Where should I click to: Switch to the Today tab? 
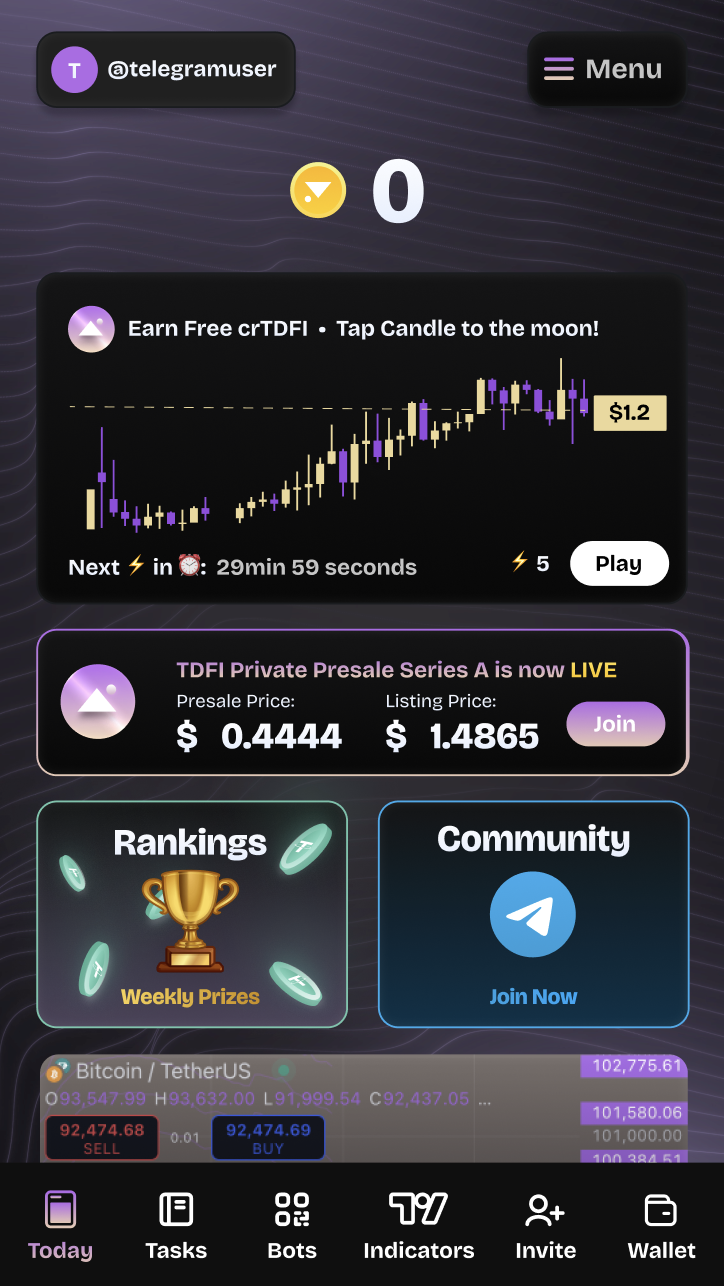click(x=60, y=1225)
